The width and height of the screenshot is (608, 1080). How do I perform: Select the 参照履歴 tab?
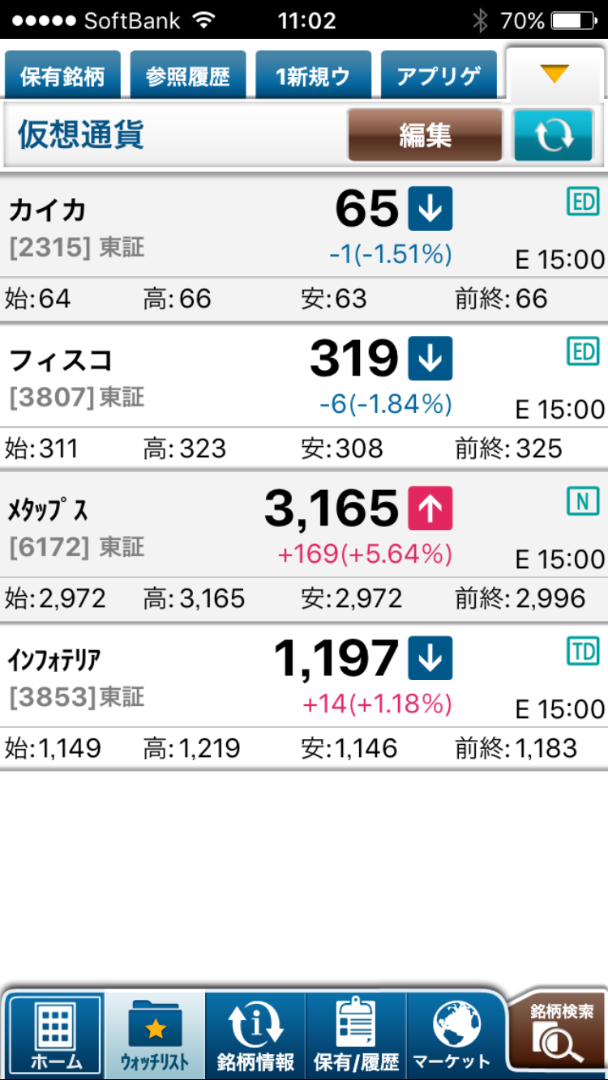(x=187, y=75)
